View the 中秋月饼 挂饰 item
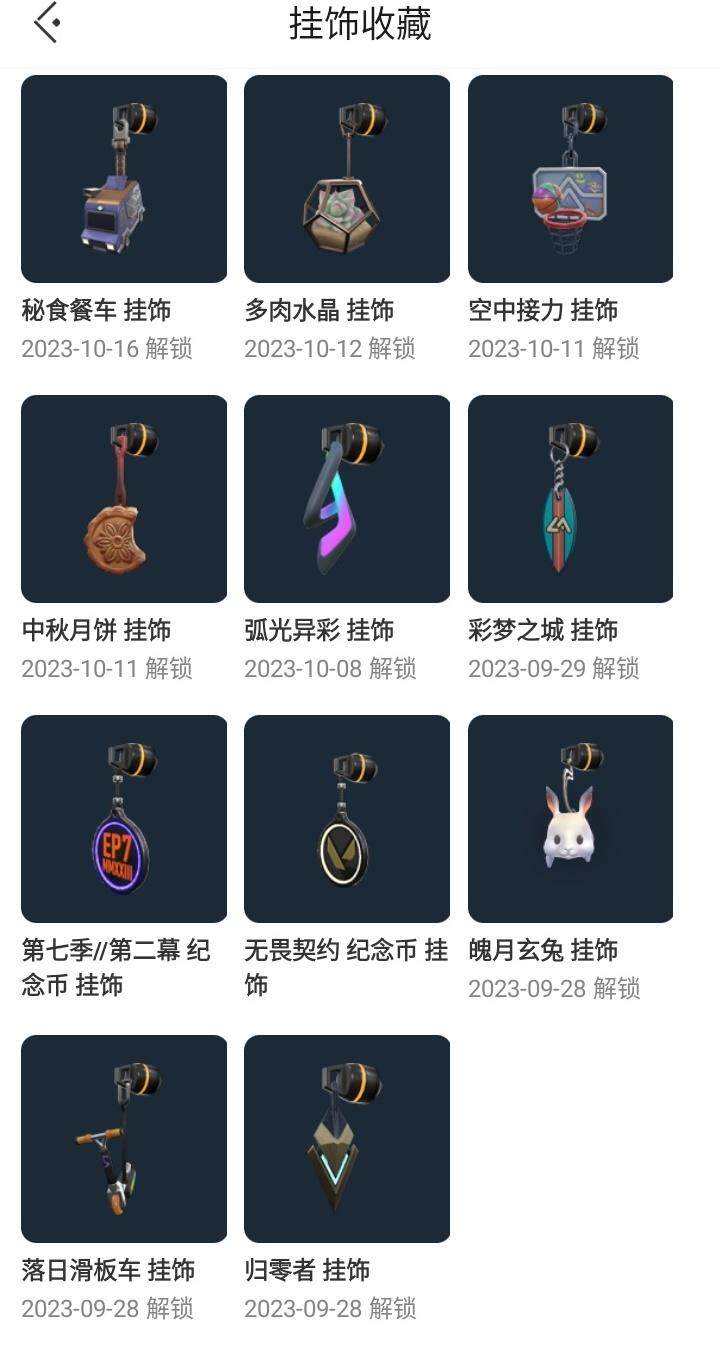This screenshot has height=1349, width=720. click(124, 499)
